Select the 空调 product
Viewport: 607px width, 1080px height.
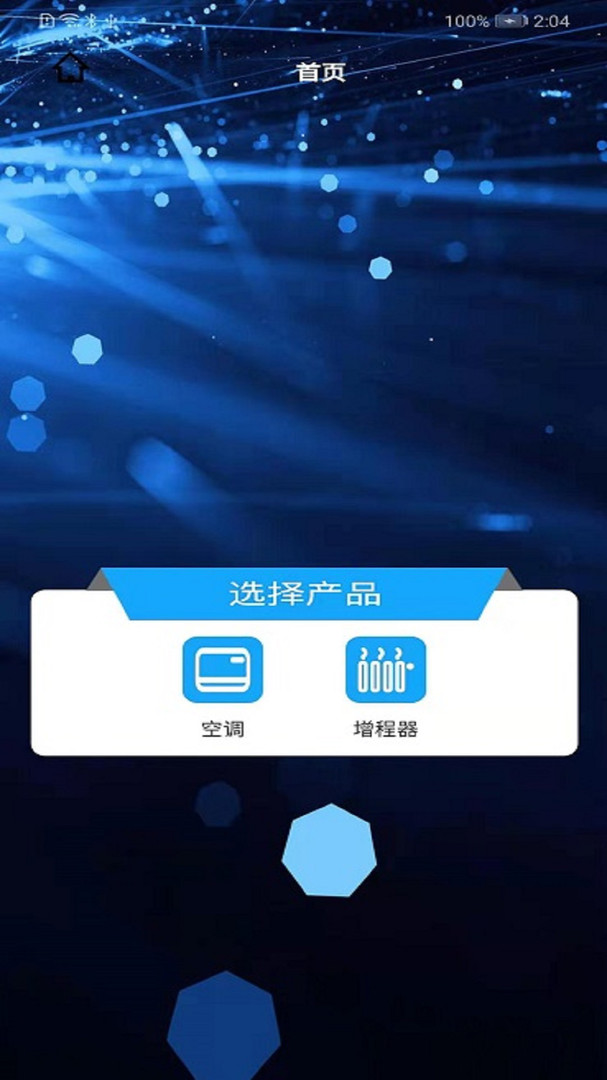222,670
